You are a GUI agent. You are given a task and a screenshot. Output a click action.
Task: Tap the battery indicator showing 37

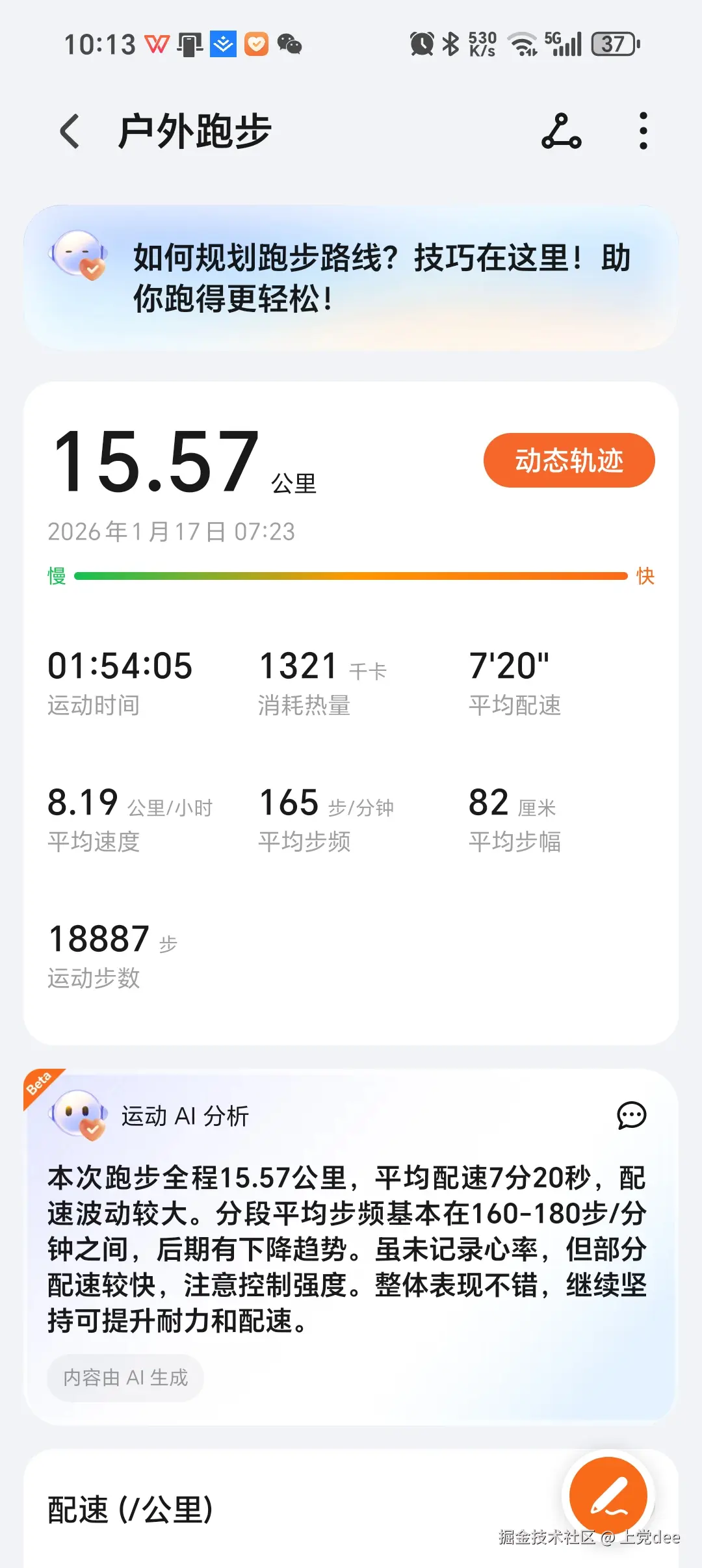click(x=614, y=44)
